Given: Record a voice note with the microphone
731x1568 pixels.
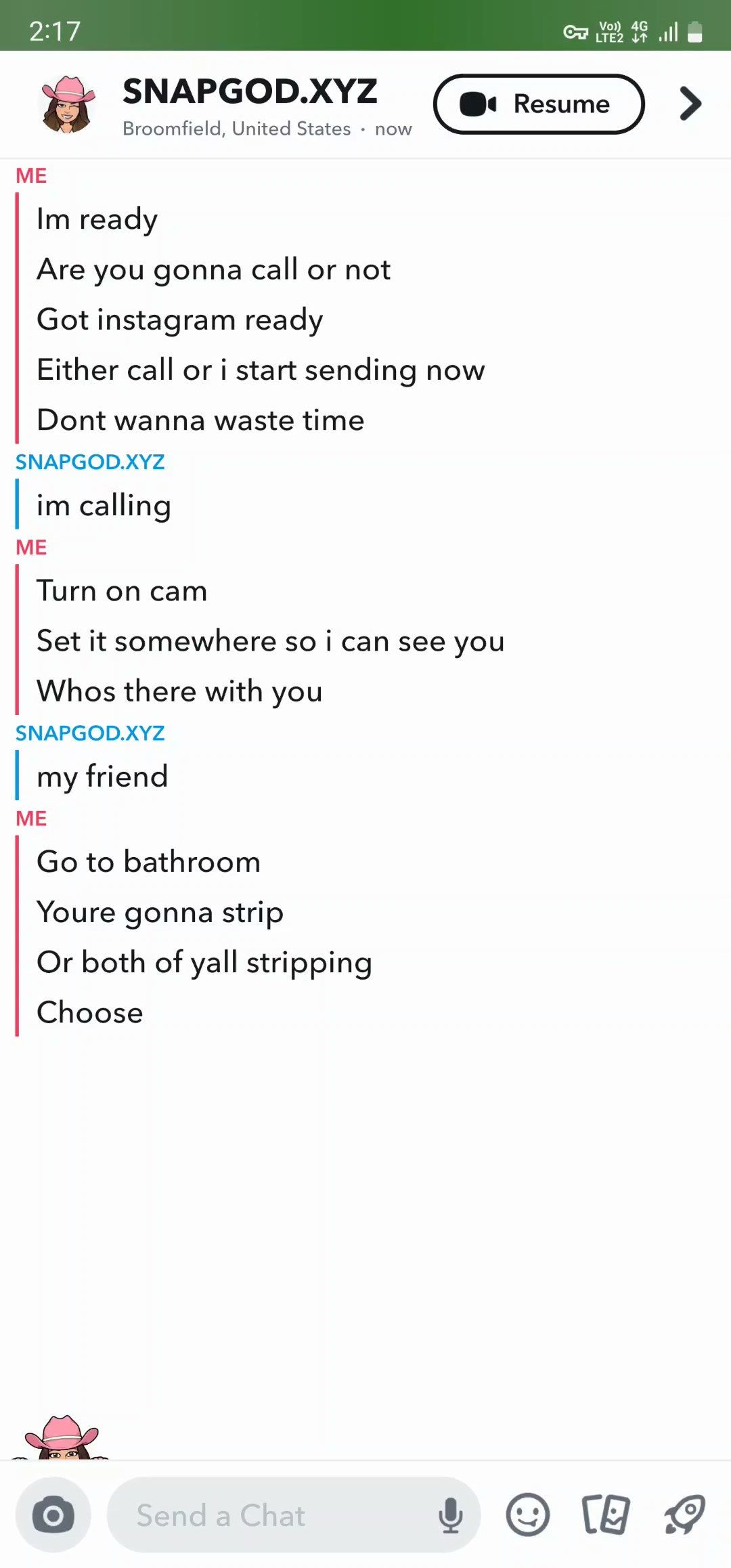Looking at the screenshot, I should point(450,1515).
